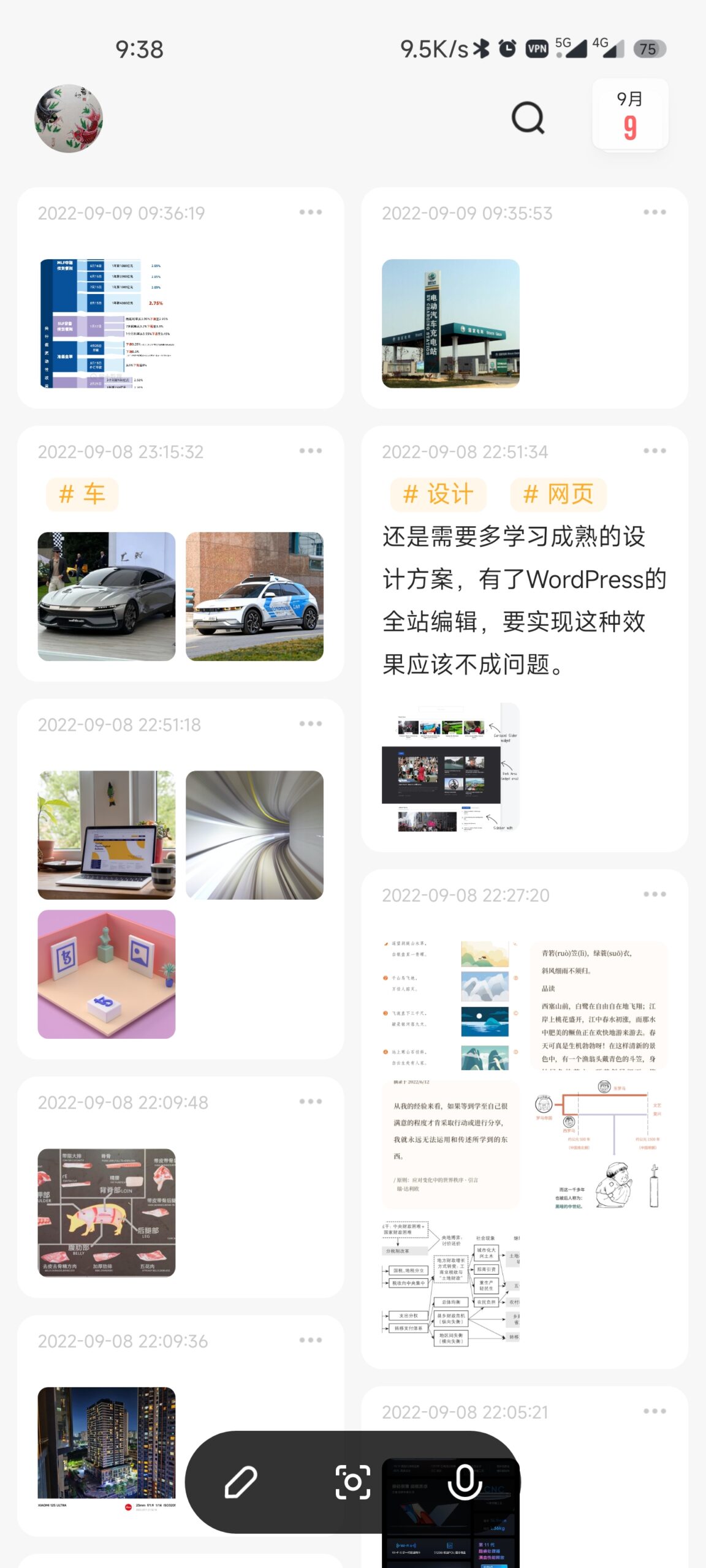Record a voice note with microphone
The height and width of the screenshot is (1568, 706).
(465, 1482)
